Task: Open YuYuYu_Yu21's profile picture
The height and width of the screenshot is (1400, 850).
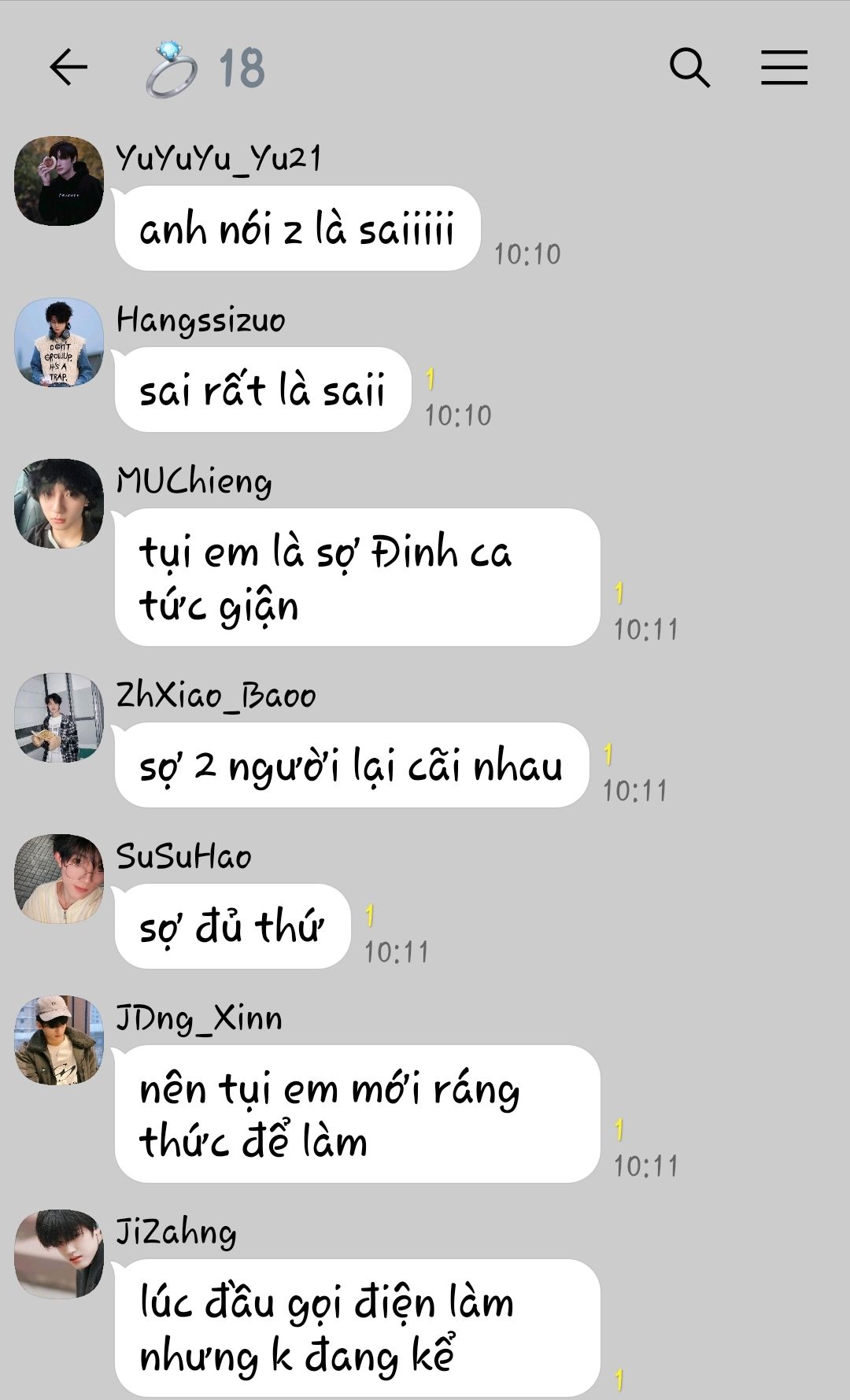Action: click(59, 181)
